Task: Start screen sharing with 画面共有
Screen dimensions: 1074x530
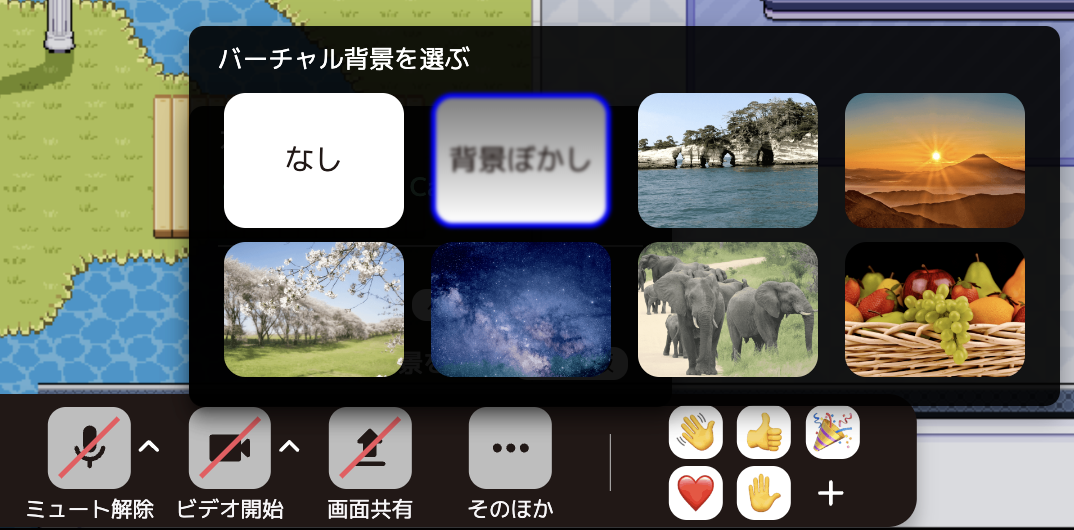Action: click(x=370, y=448)
